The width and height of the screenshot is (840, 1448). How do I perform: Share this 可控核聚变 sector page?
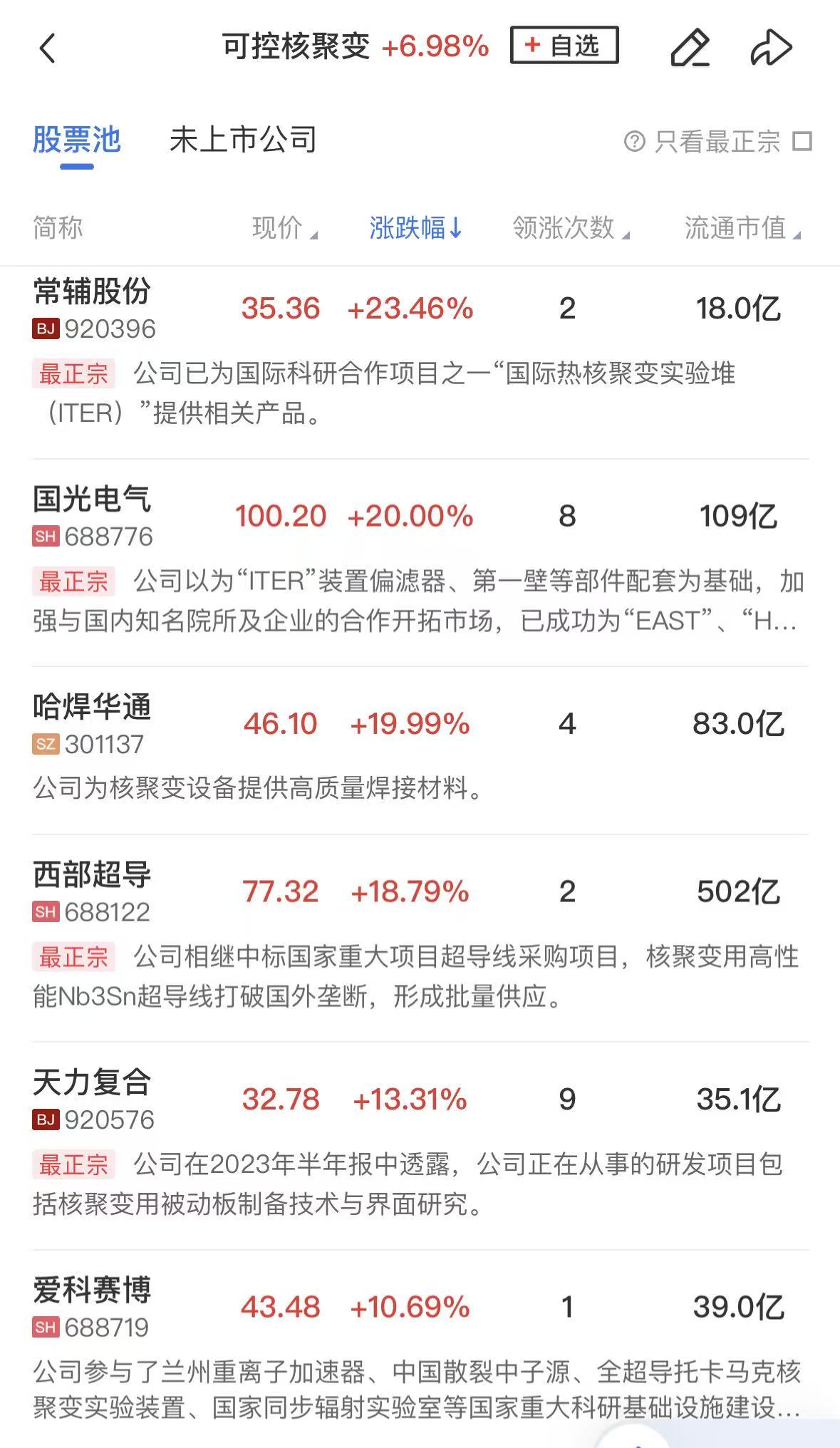pyautogui.click(x=771, y=48)
